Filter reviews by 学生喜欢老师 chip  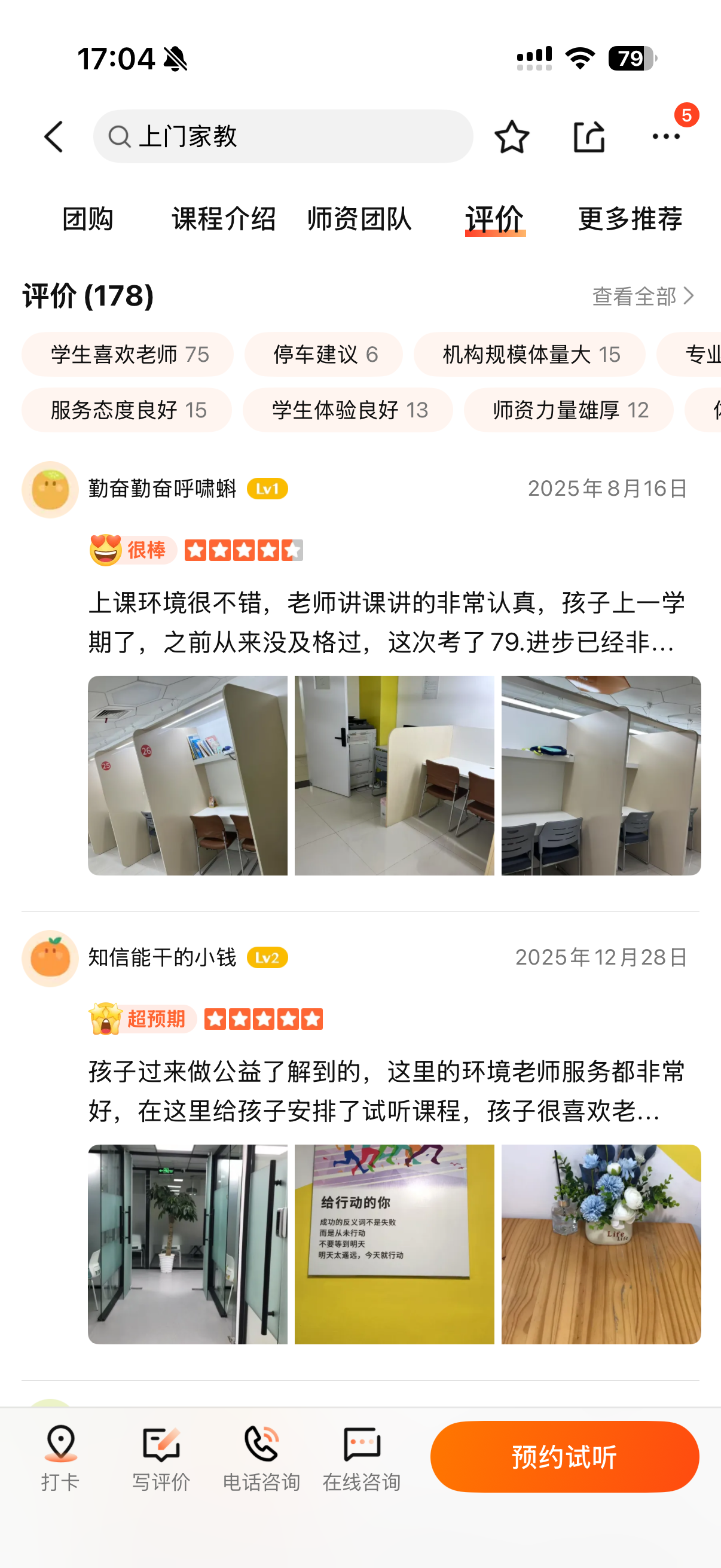pos(128,354)
